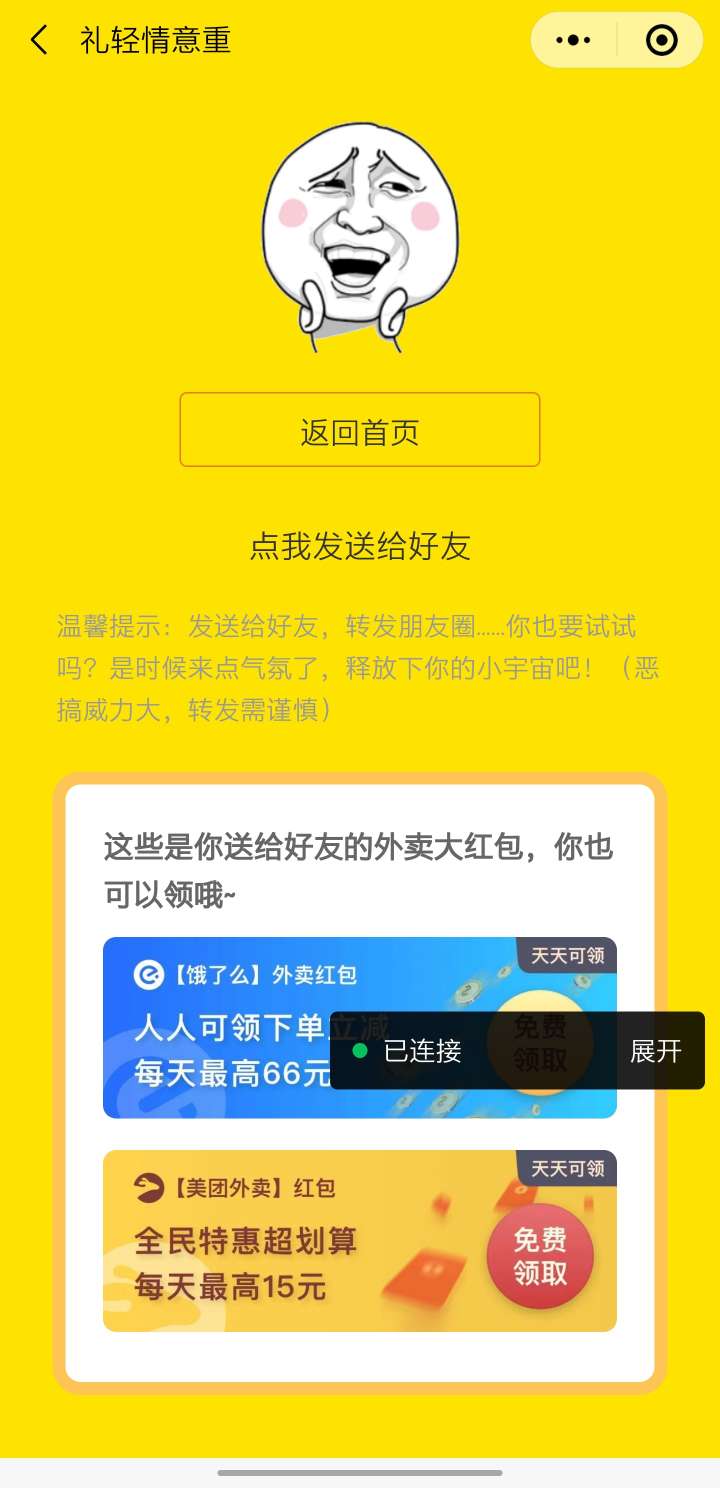Close the mini program with the circle icon
Viewport: 720px width, 1488px height.
[x=661, y=40]
